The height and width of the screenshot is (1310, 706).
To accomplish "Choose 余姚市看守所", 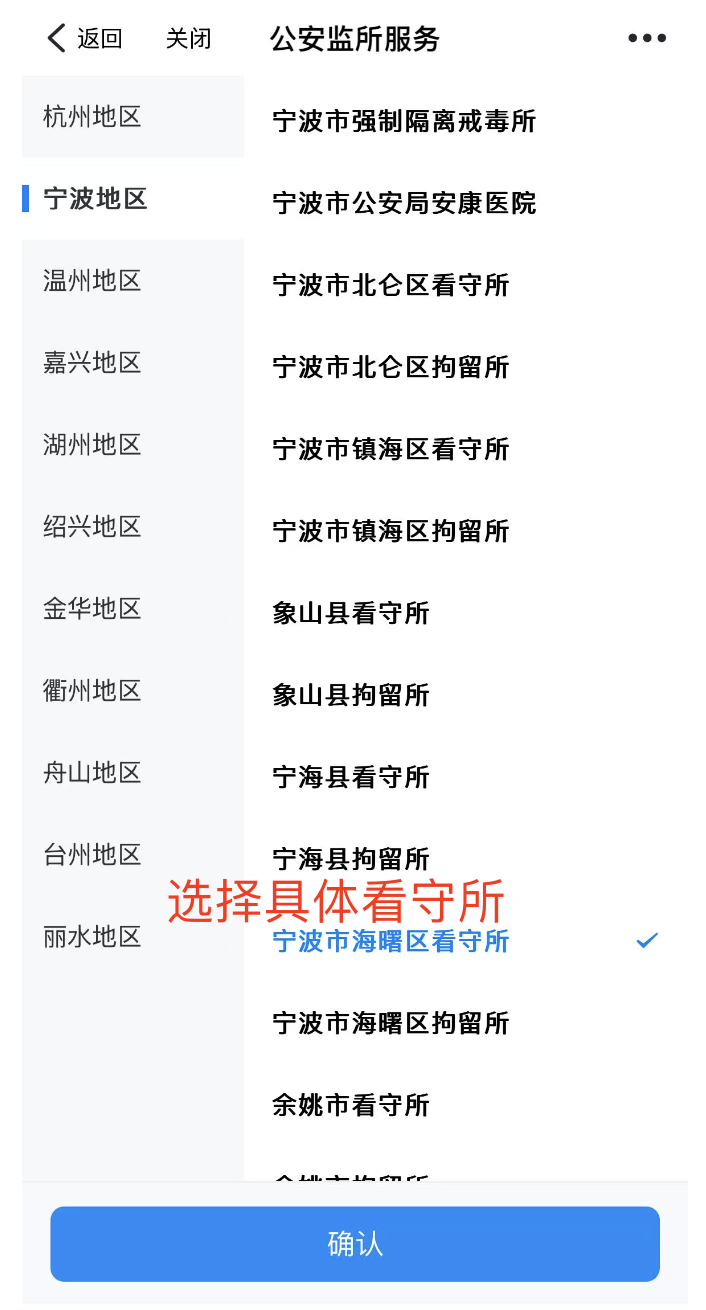I will (466, 1105).
